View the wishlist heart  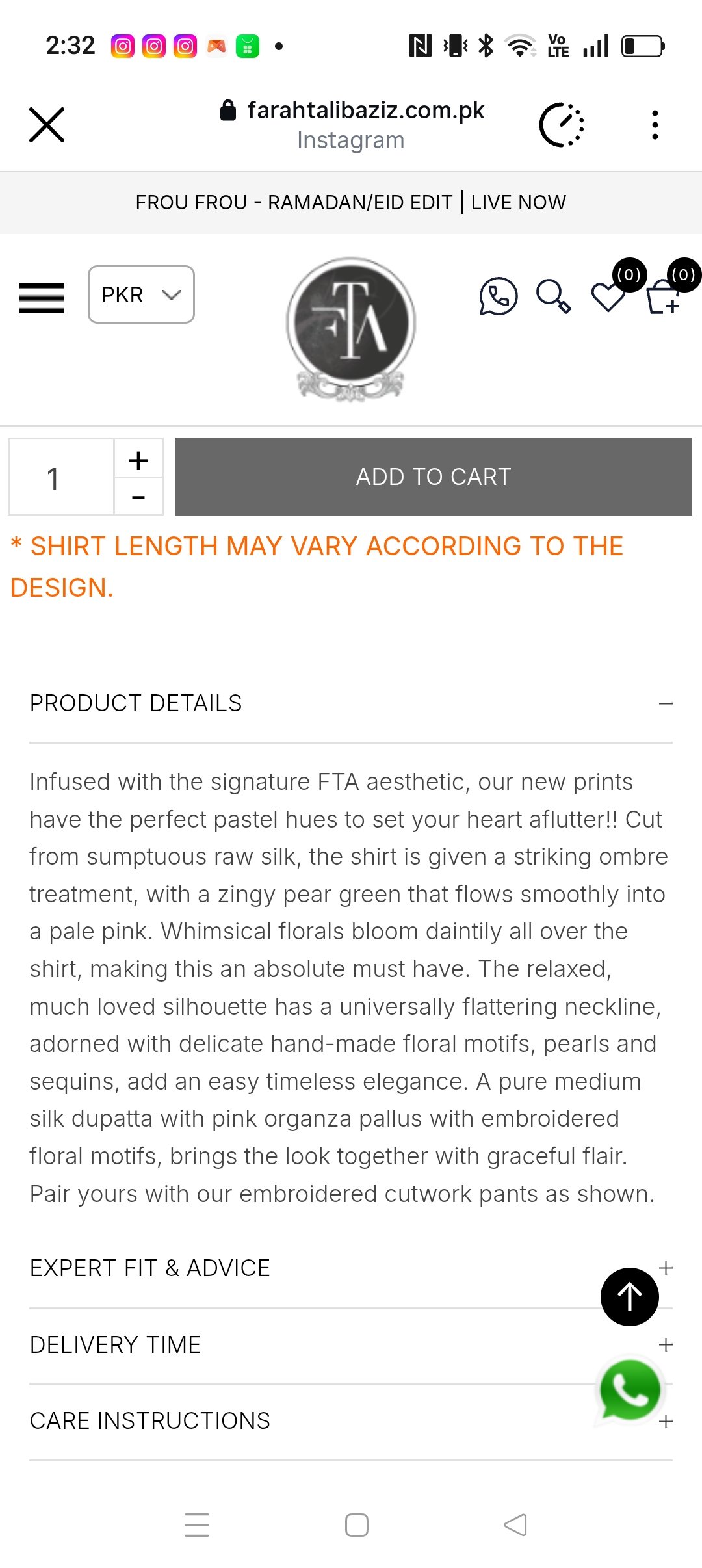(608, 297)
